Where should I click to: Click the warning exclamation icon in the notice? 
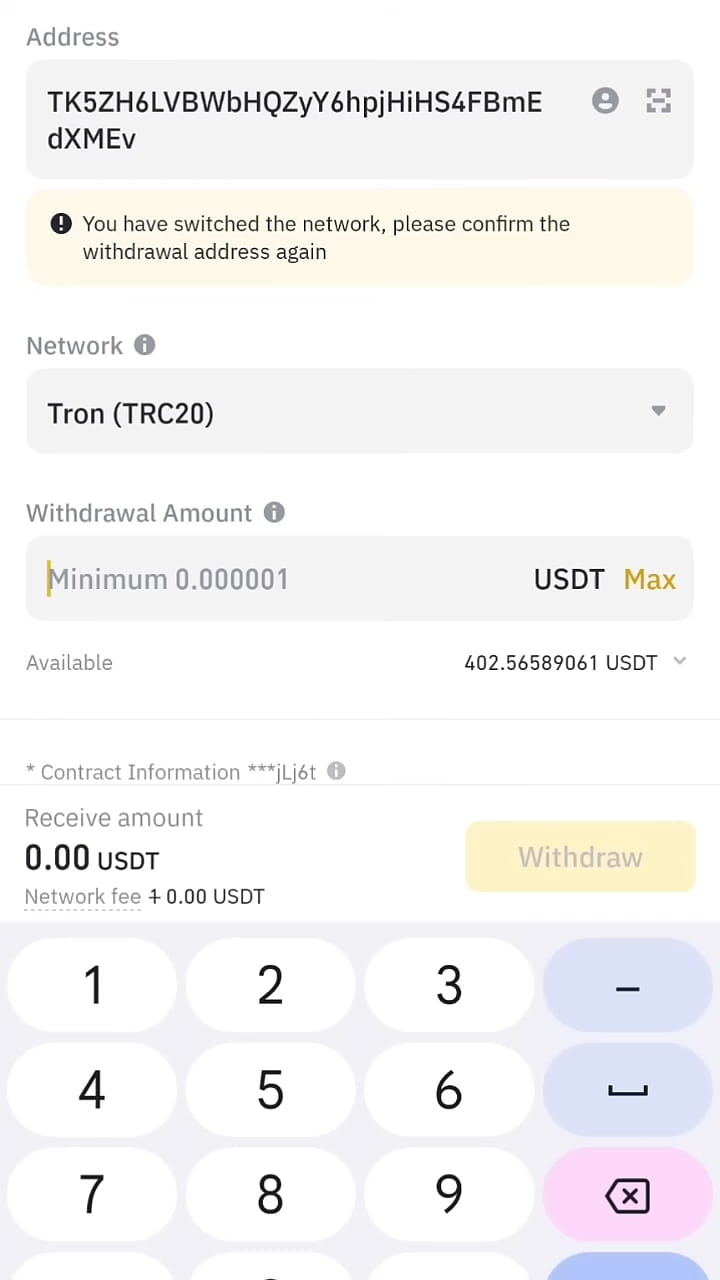coord(61,224)
